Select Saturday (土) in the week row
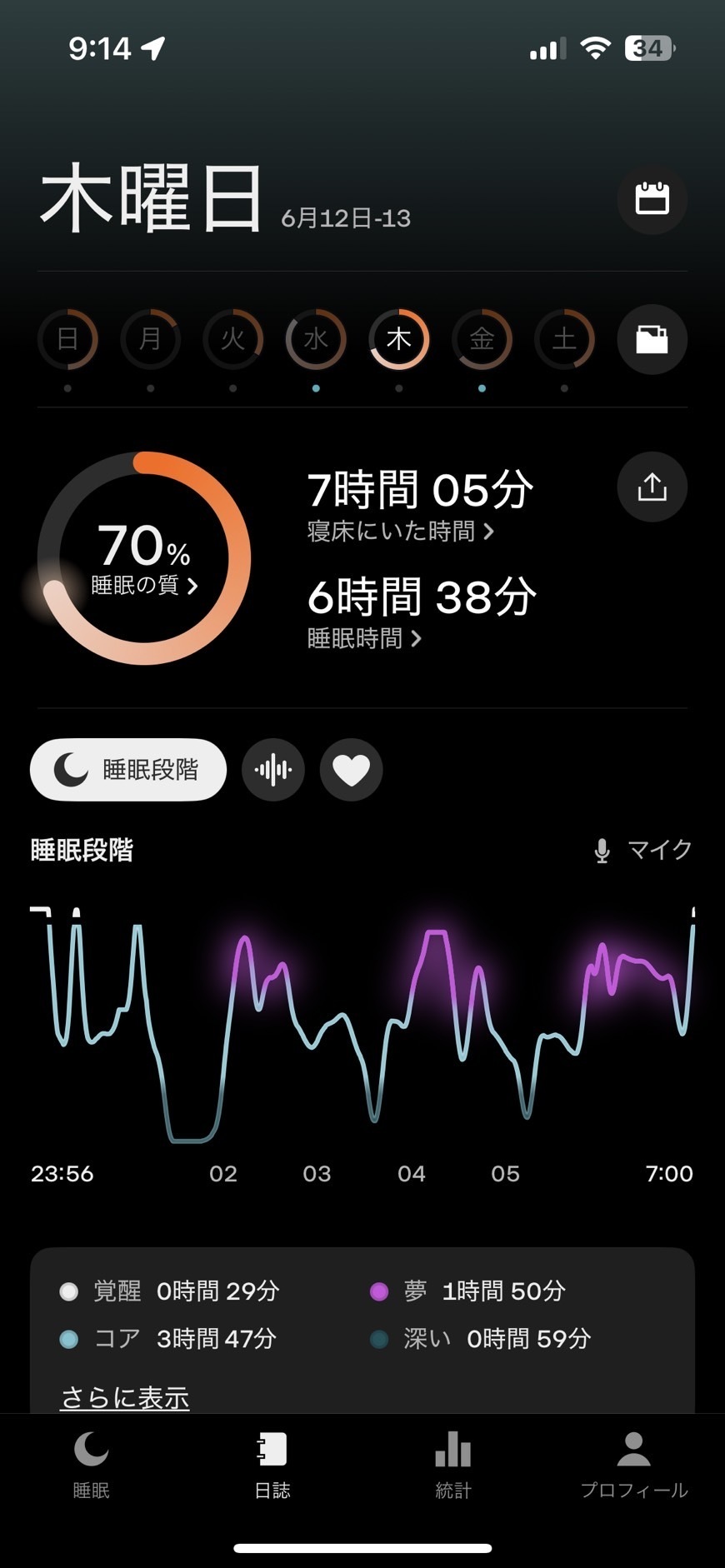The width and height of the screenshot is (725, 1568). [564, 339]
